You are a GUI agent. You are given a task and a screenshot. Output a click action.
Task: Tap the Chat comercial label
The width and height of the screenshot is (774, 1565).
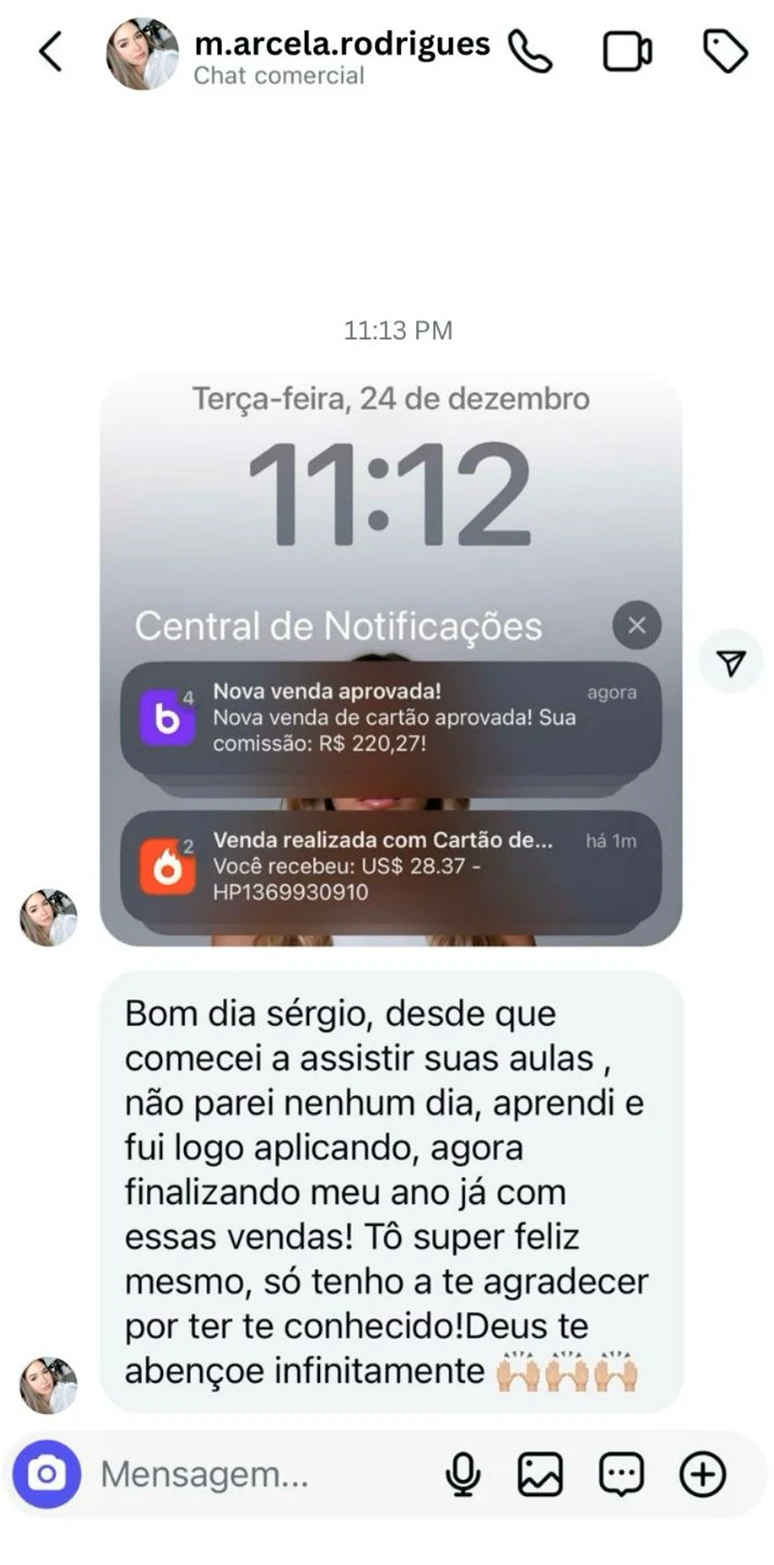tap(280, 75)
